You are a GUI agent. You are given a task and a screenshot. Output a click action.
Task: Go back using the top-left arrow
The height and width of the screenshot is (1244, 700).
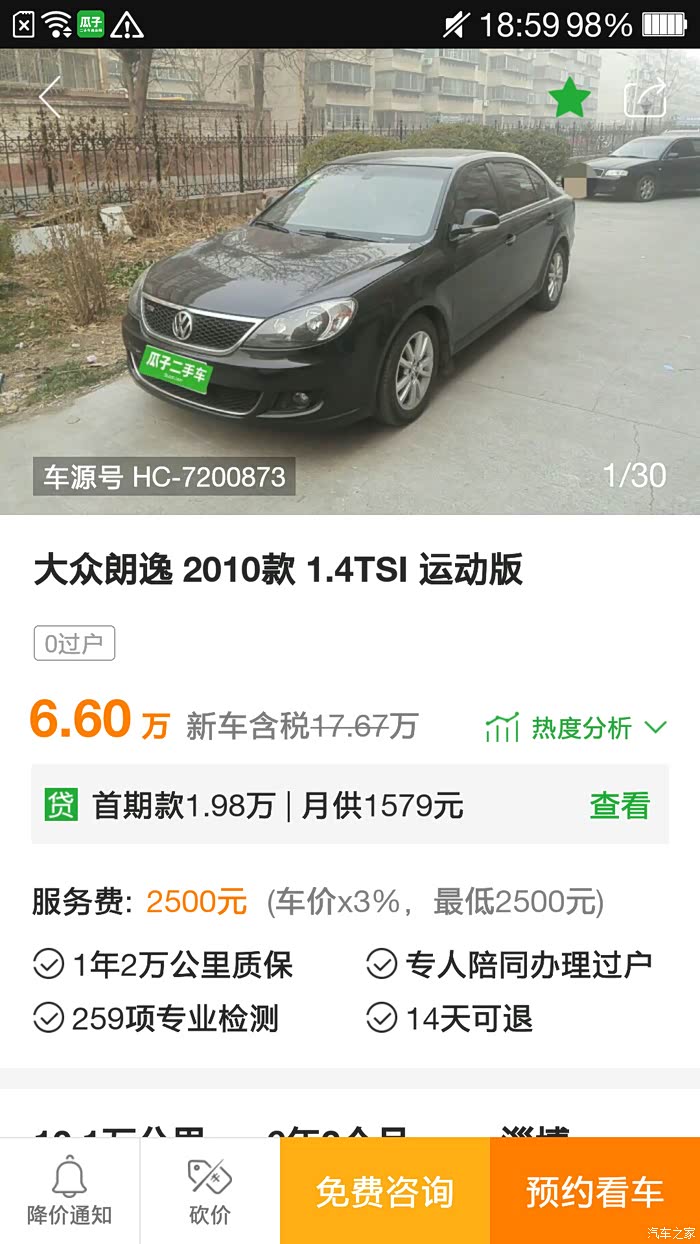click(x=50, y=97)
